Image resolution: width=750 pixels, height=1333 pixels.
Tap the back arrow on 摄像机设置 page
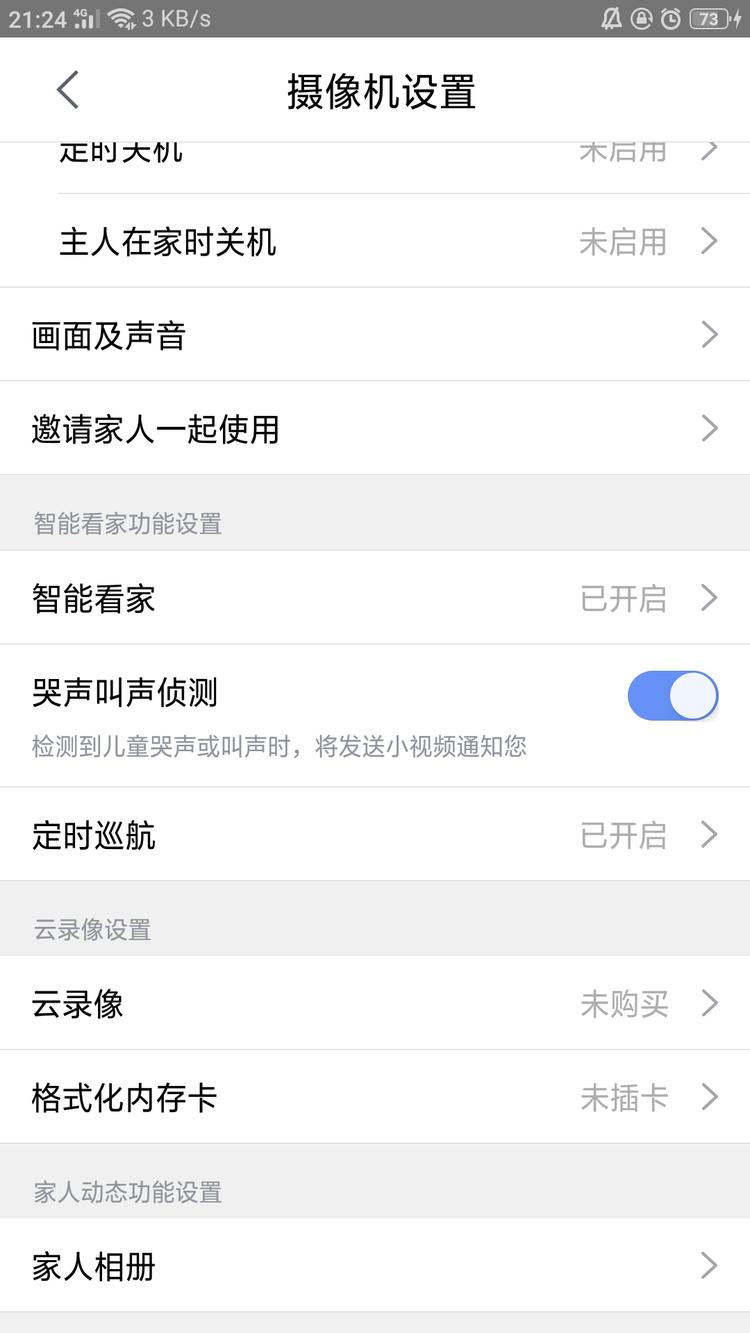[67, 89]
